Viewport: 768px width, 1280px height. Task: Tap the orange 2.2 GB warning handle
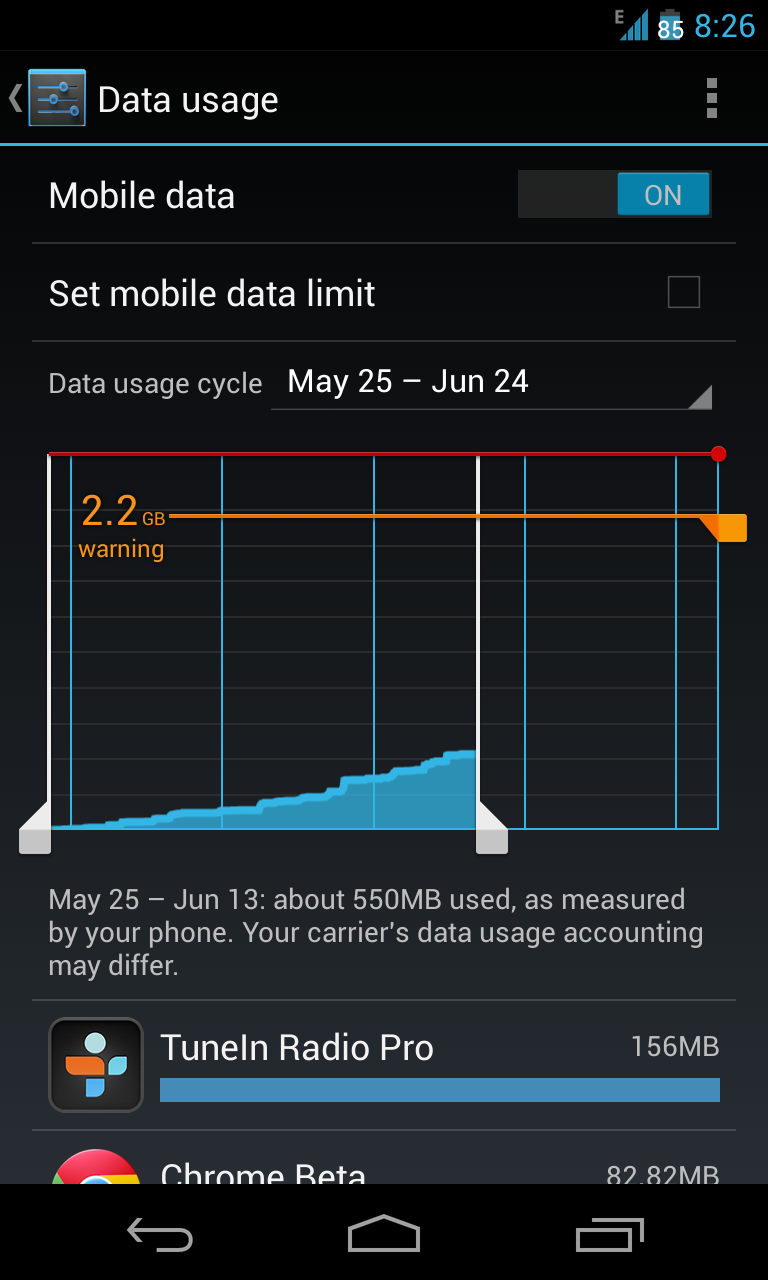coord(726,527)
